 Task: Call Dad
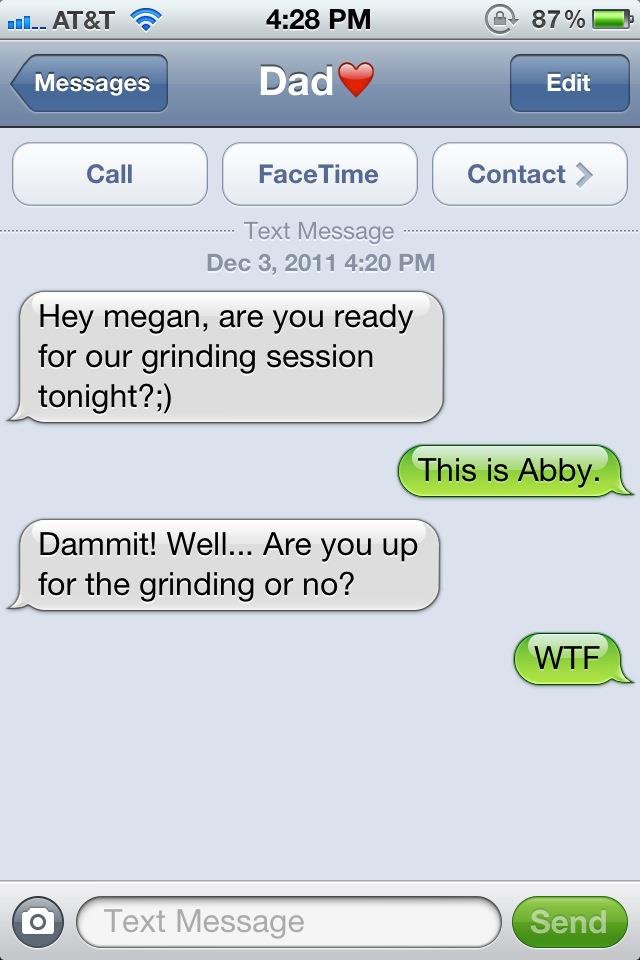tap(110, 174)
